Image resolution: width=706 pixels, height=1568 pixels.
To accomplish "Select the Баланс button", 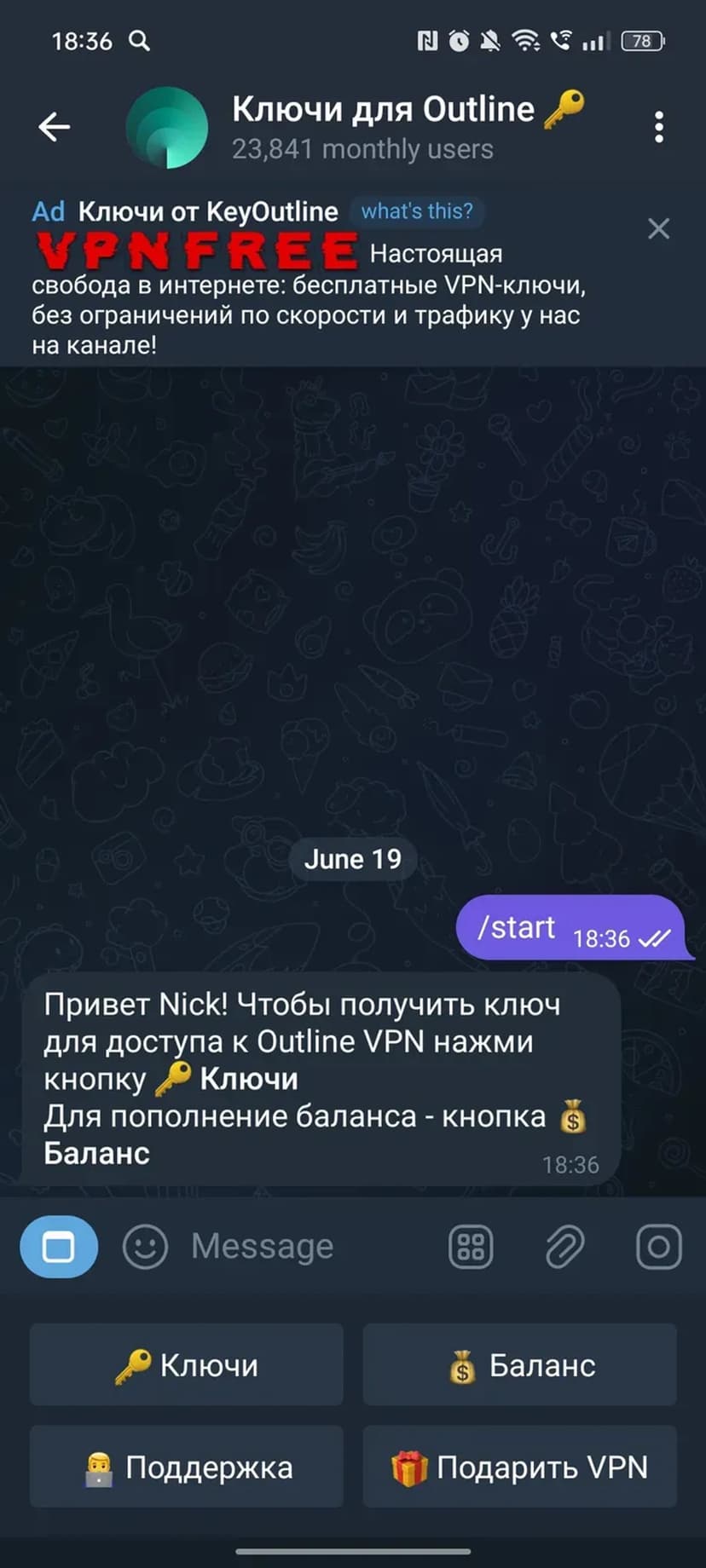I will coord(519,1364).
